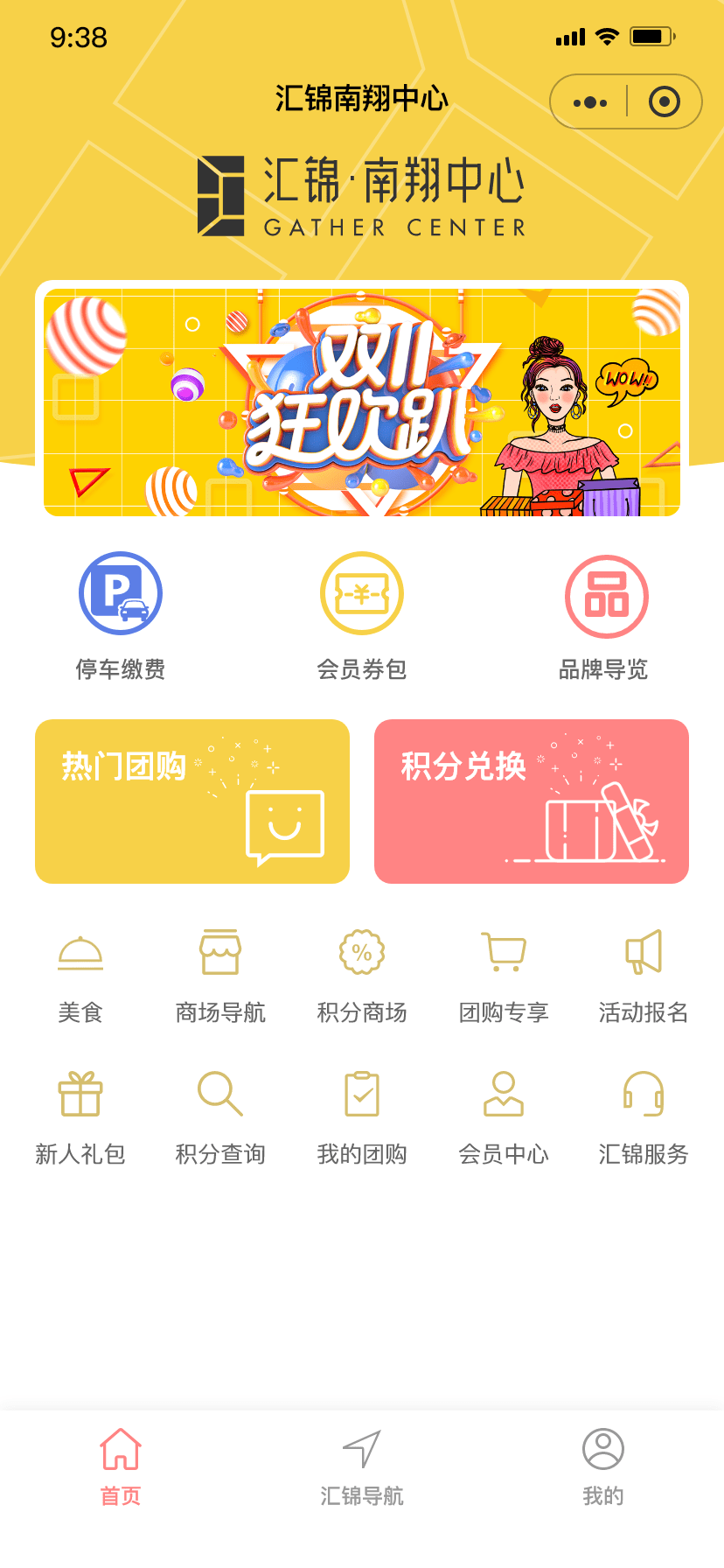
Task: Open the mini program more options menu
Action: pos(589,102)
